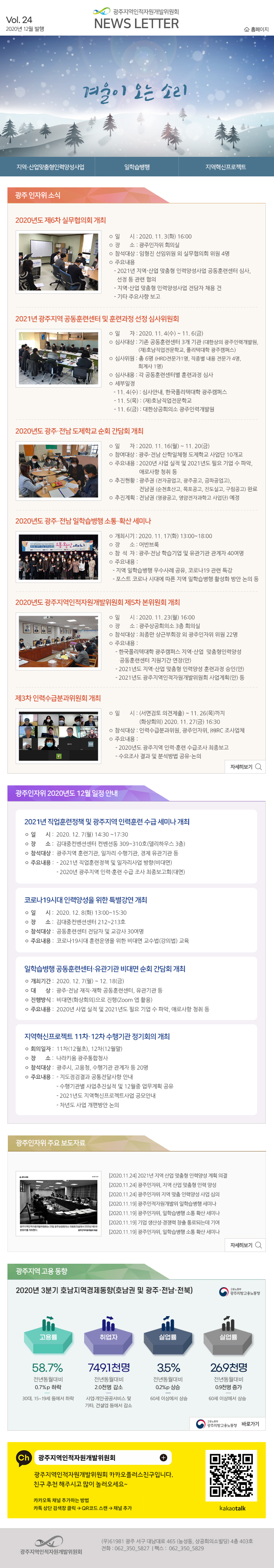Open the article 광주인자위, 지역 산업 맞춤형 인력 양성
This screenshot has width=274, height=1568.
162,1185
